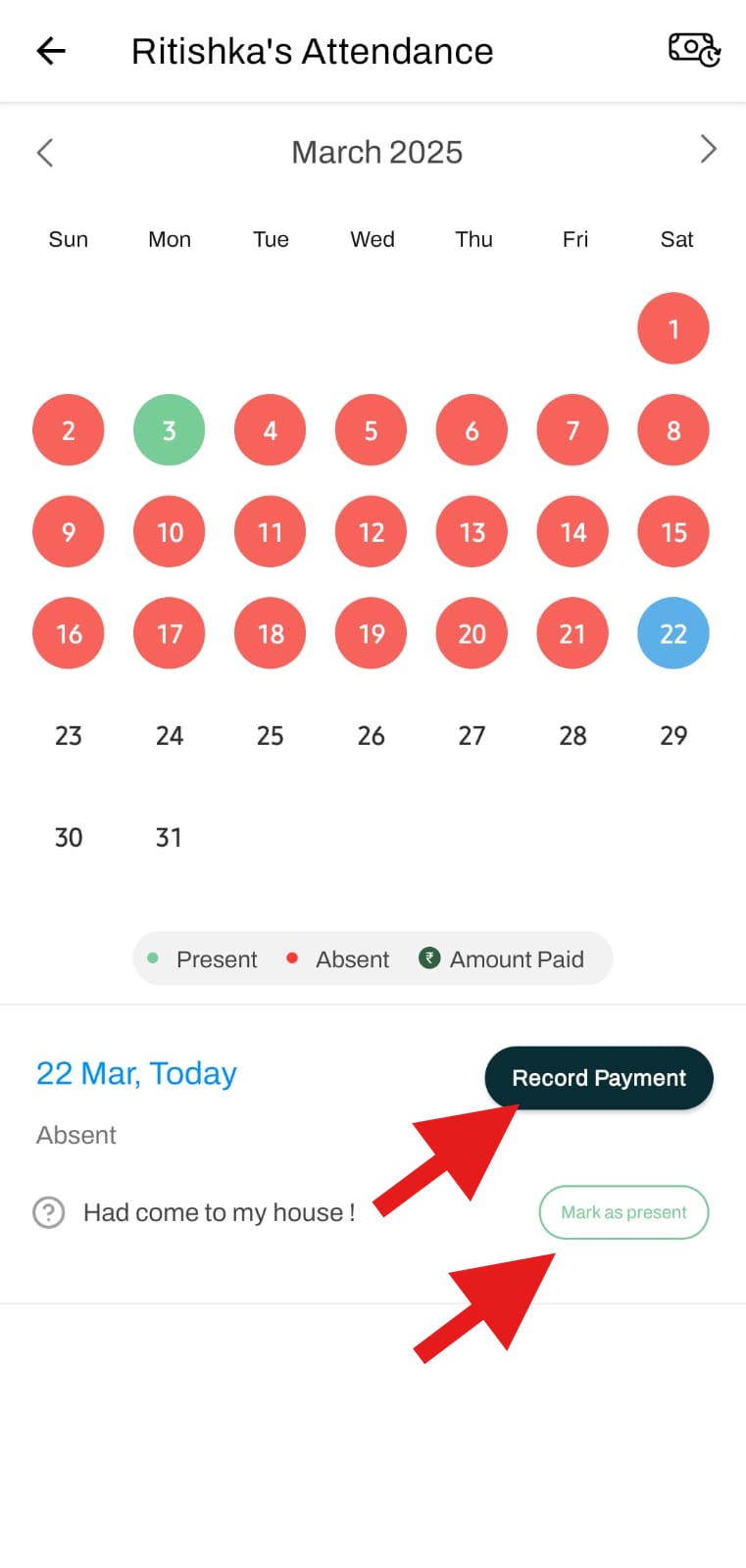Tap the question mark help icon

(47, 1212)
